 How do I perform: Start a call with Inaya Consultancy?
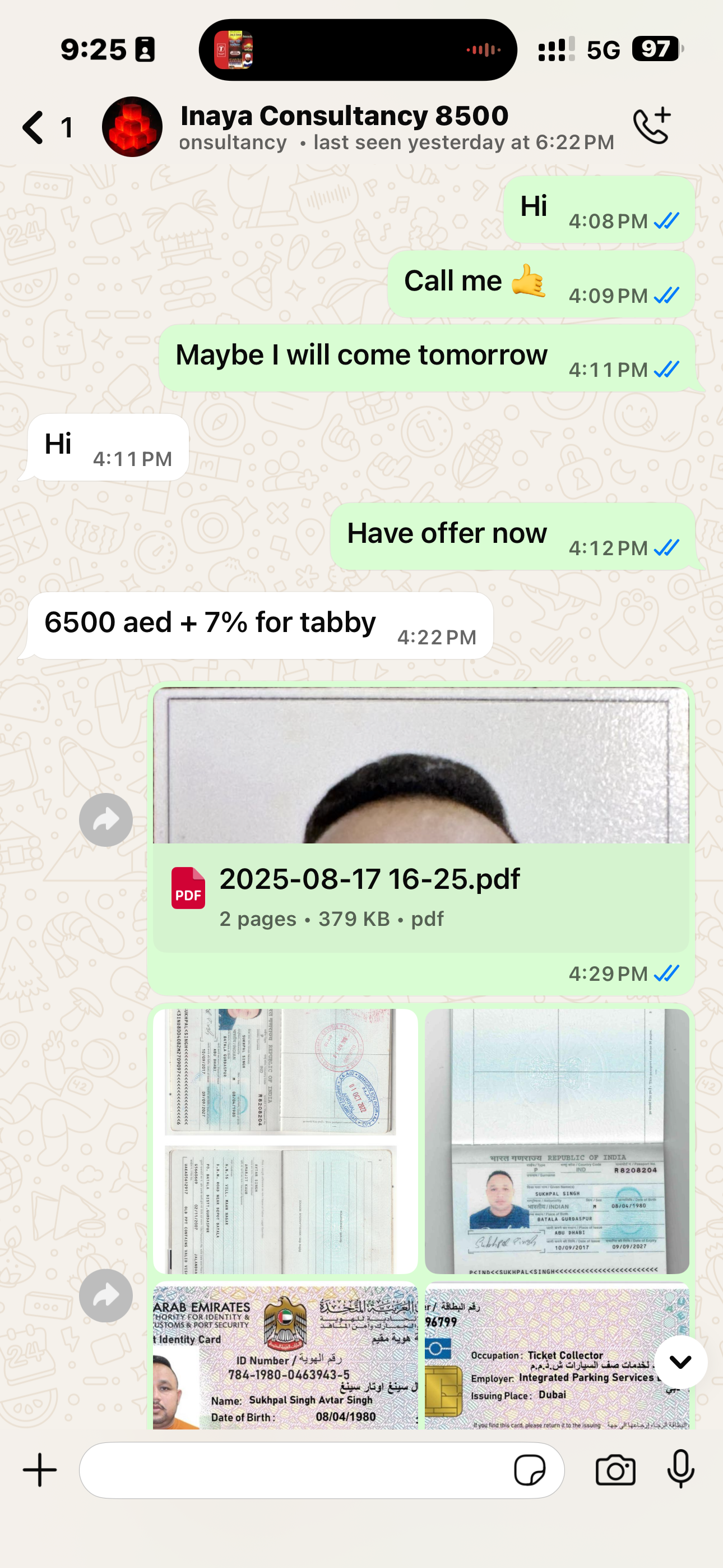click(x=651, y=126)
